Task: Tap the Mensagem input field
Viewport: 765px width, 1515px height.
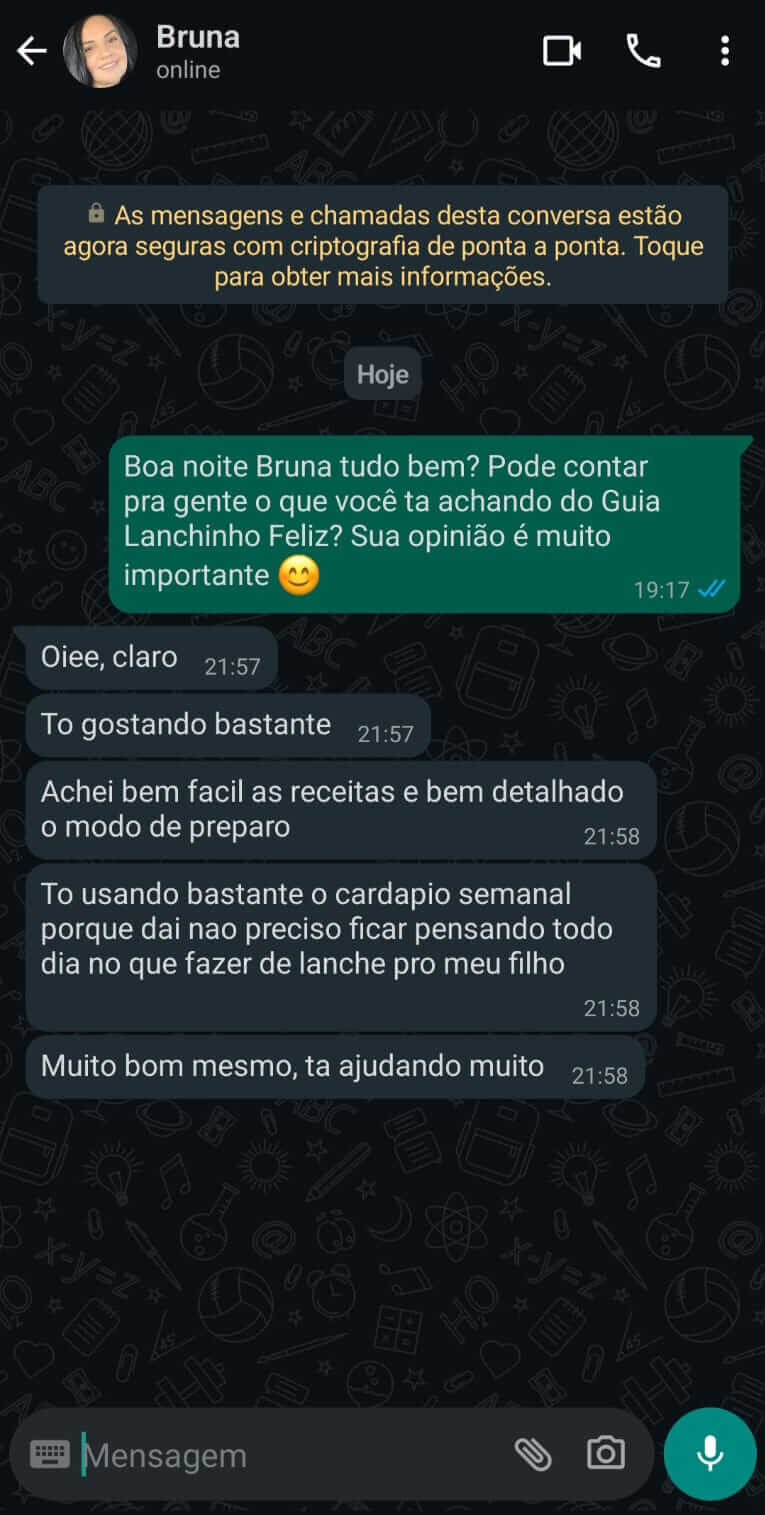Action: [x=250, y=1455]
